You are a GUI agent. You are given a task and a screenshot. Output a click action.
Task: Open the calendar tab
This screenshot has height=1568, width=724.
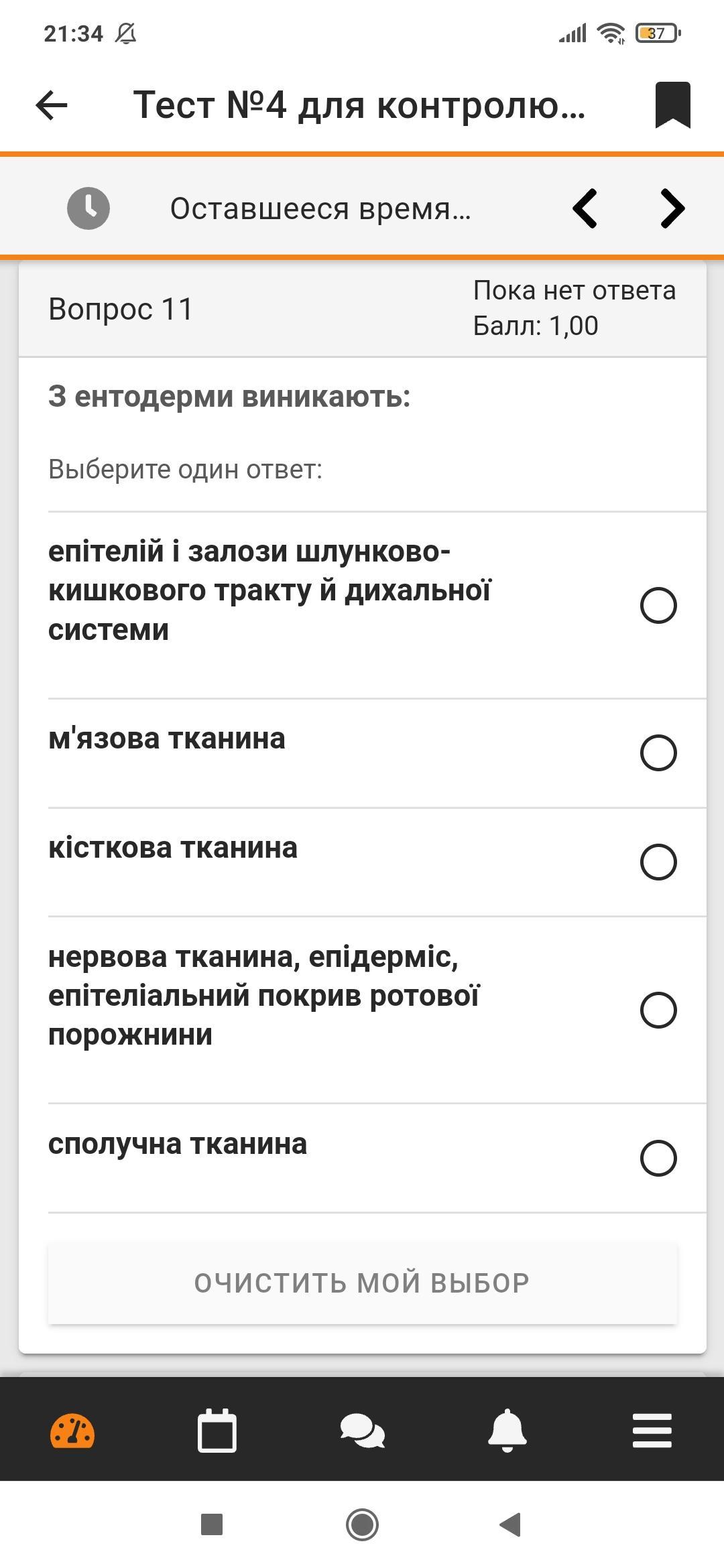(217, 1431)
